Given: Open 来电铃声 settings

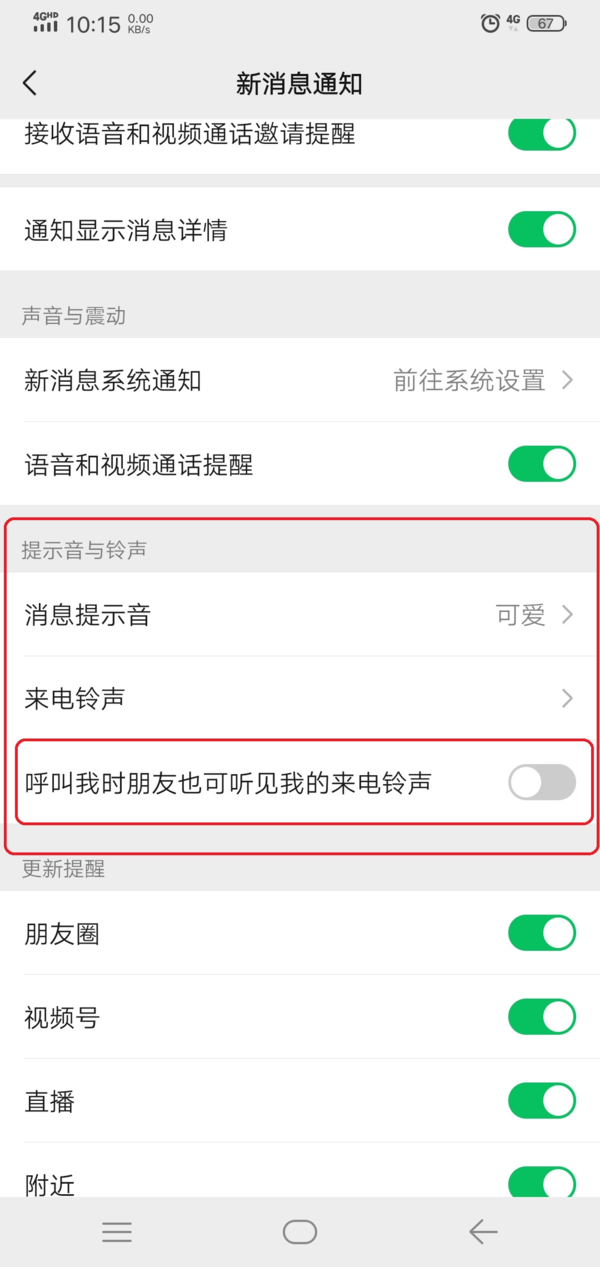Looking at the screenshot, I should 300,698.
